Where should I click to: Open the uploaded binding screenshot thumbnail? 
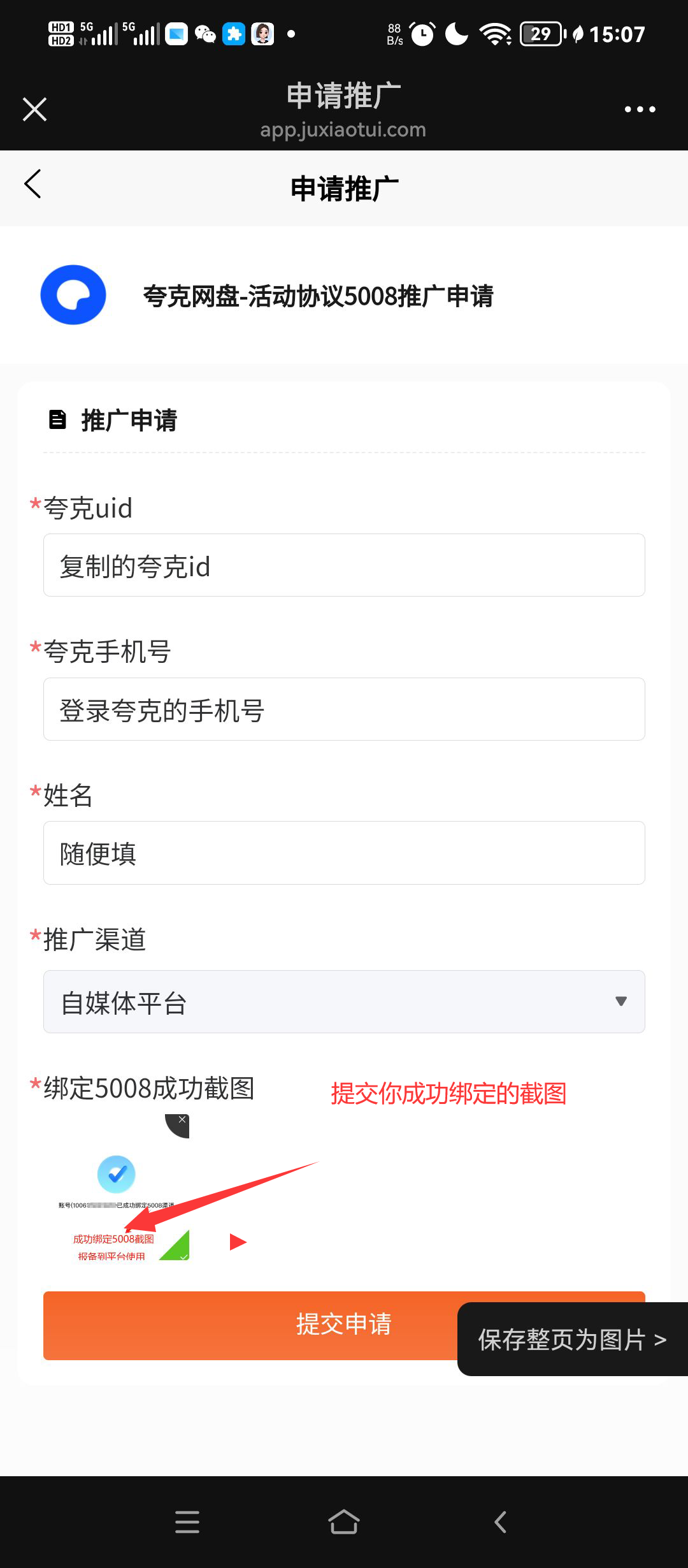tap(117, 1192)
